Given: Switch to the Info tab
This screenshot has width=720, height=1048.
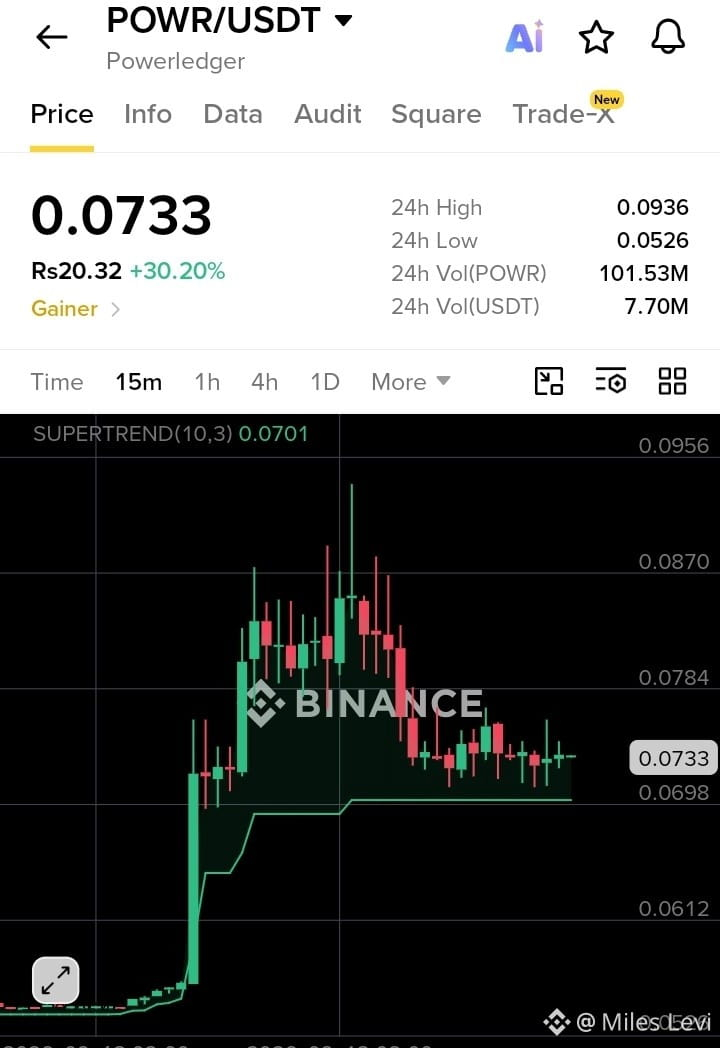Looking at the screenshot, I should click(148, 114).
